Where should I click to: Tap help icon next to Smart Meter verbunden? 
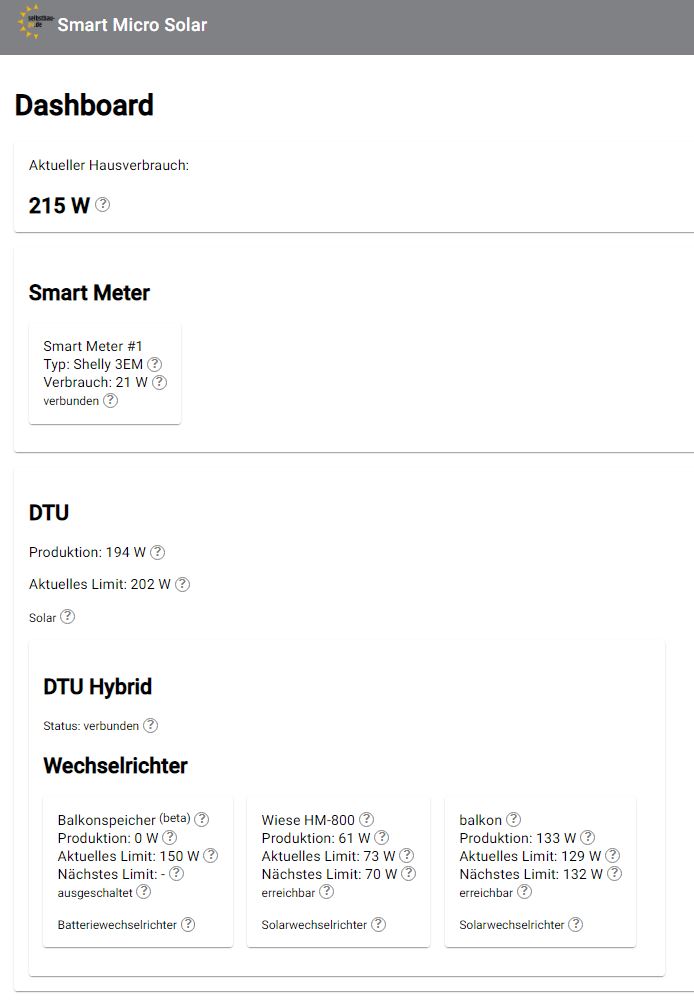pos(111,400)
